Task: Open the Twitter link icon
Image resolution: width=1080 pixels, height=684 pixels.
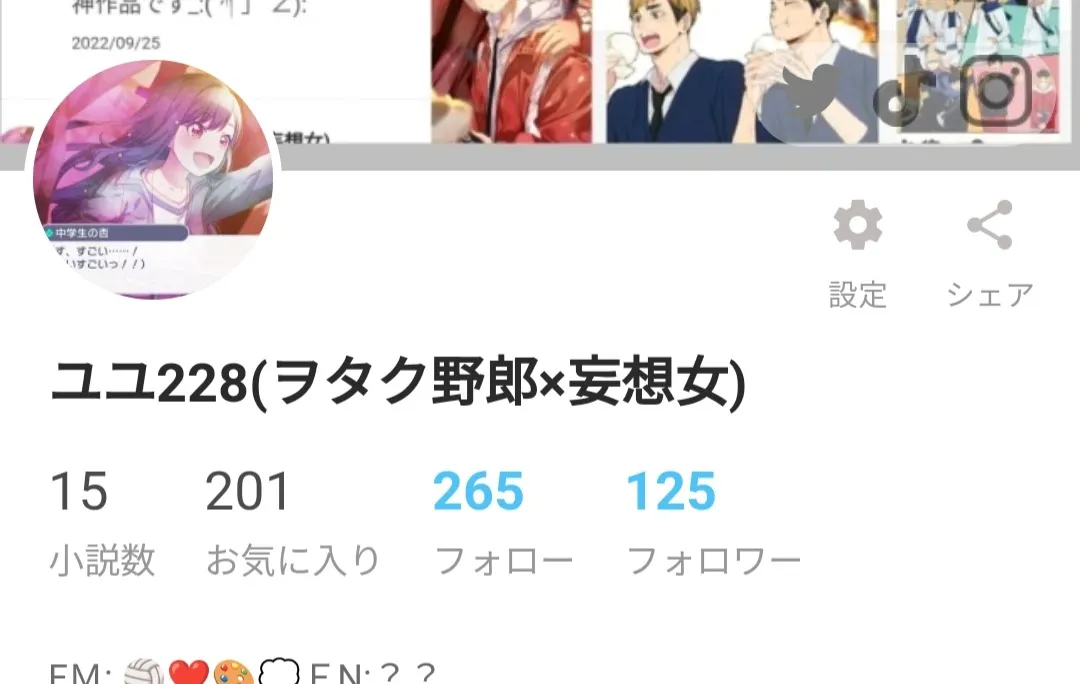Action: click(x=812, y=94)
